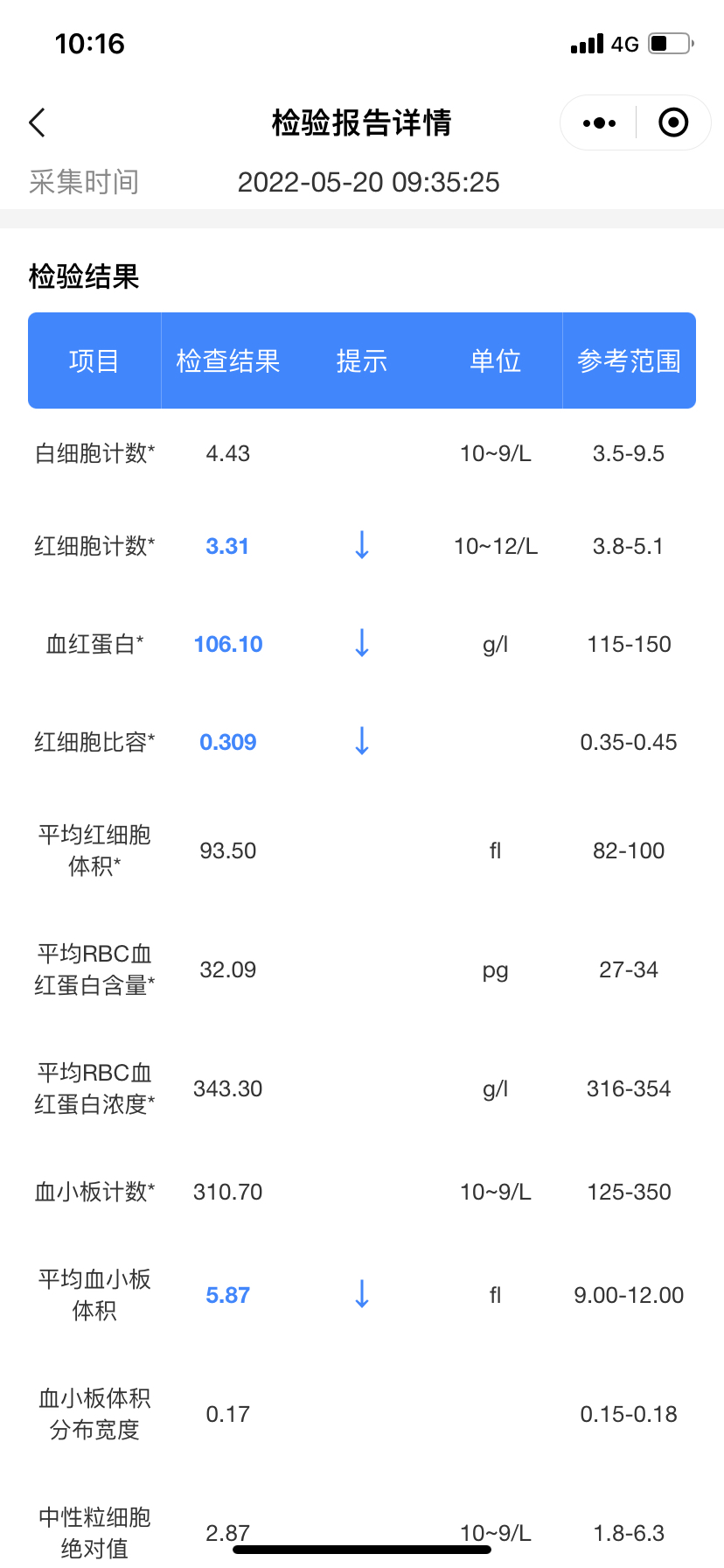Close the mini program via the circle button
Image resolution: width=724 pixels, height=1568 pixels.
pyautogui.click(x=673, y=122)
